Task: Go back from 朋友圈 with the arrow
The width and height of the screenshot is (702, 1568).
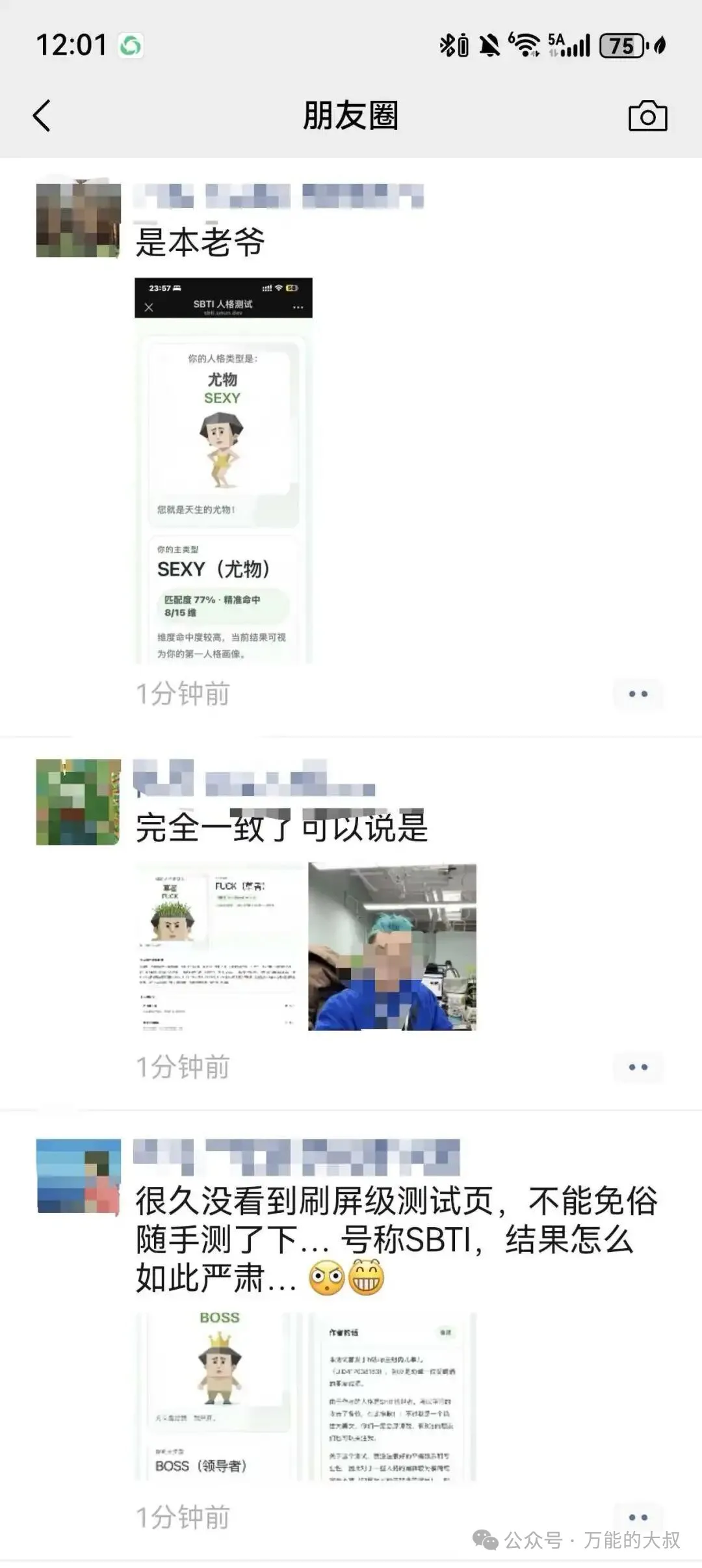Action: click(42, 116)
